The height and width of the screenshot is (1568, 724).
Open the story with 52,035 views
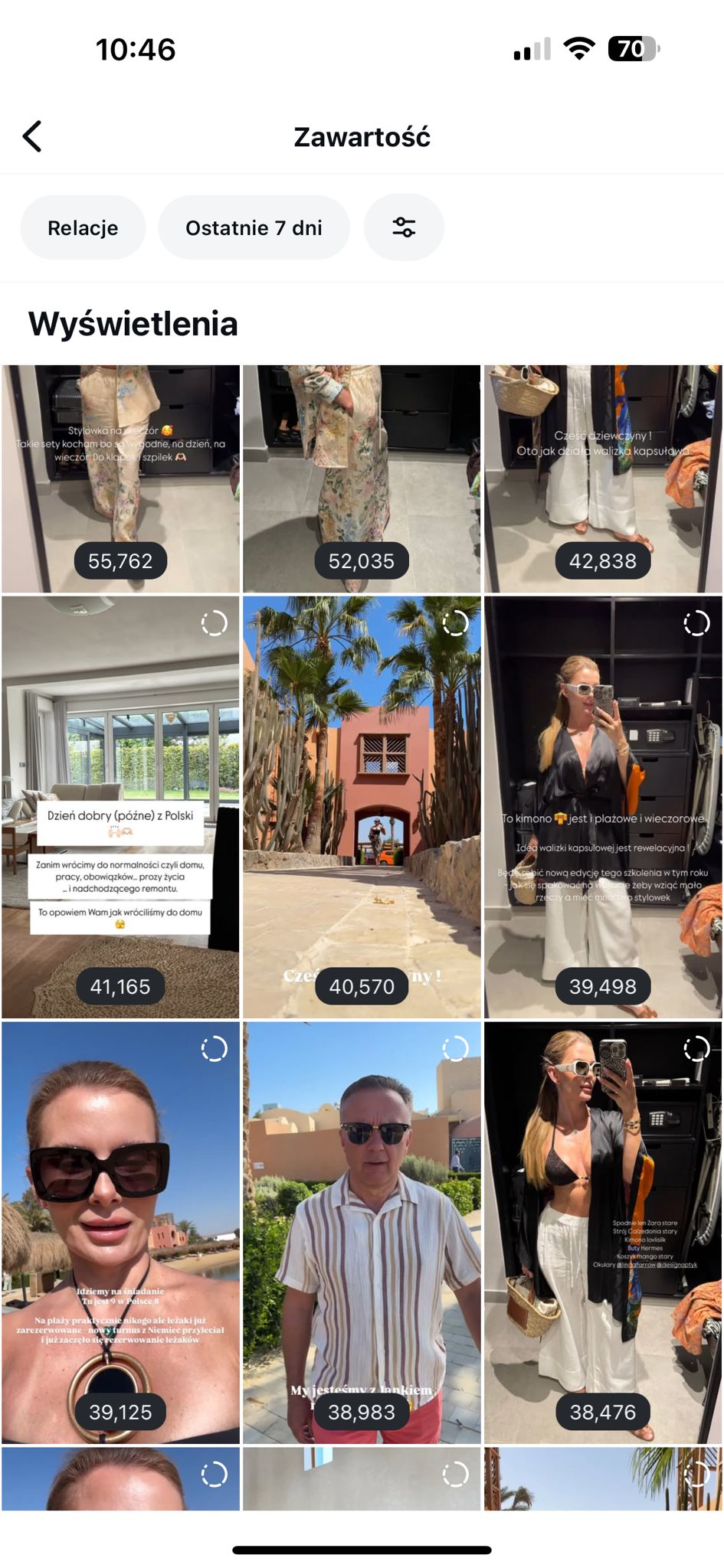pyautogui.click(x=362, y=479)
